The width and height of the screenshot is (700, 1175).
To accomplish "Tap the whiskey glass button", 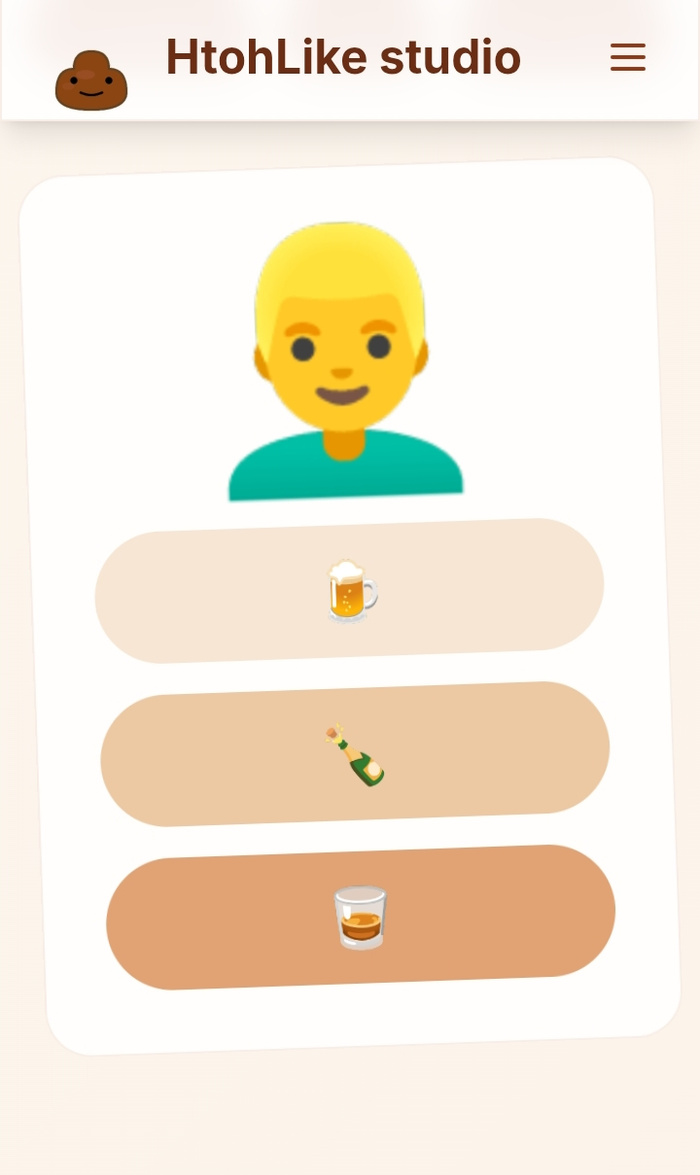I will coord(360,917).
